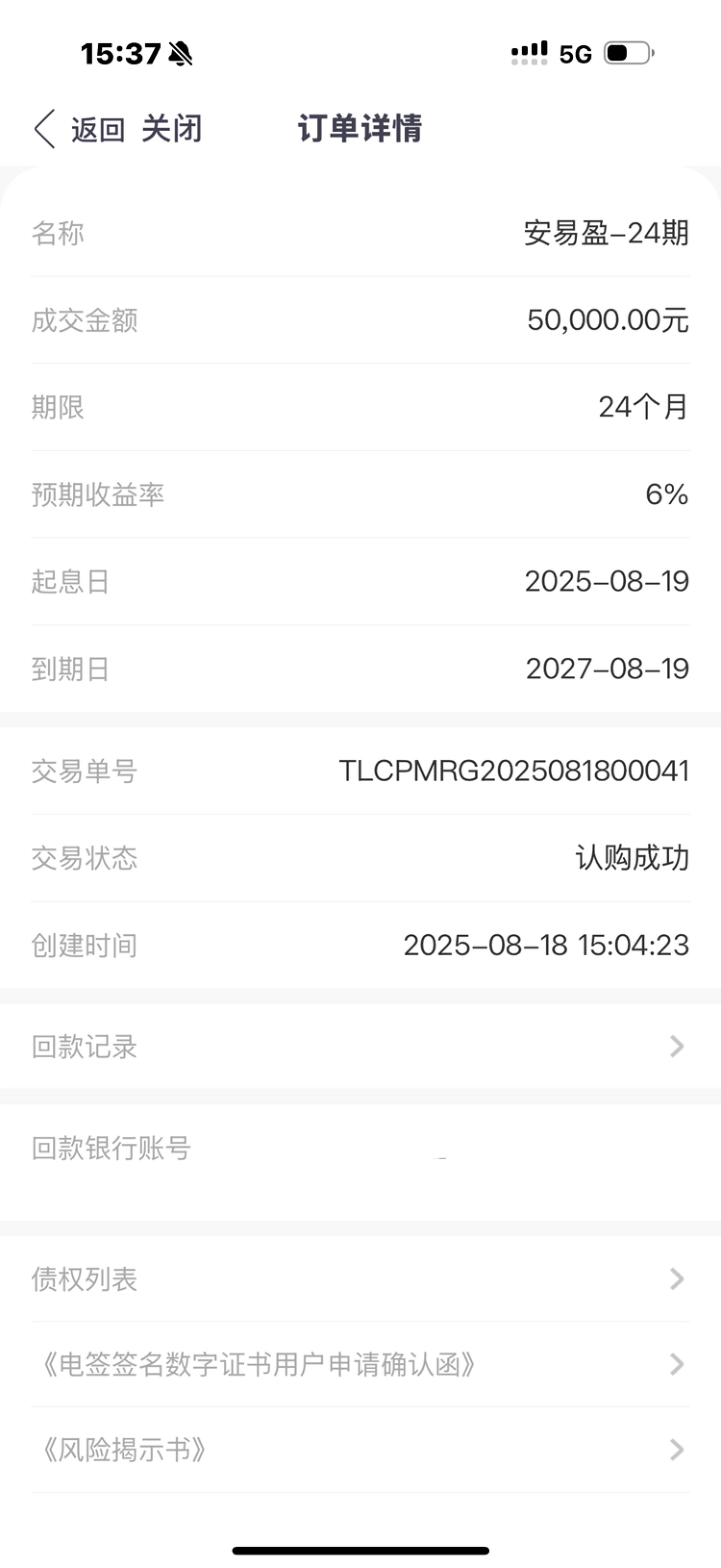Open the 债权列表 row
721x1568 pixels.
coord(360,1278)
